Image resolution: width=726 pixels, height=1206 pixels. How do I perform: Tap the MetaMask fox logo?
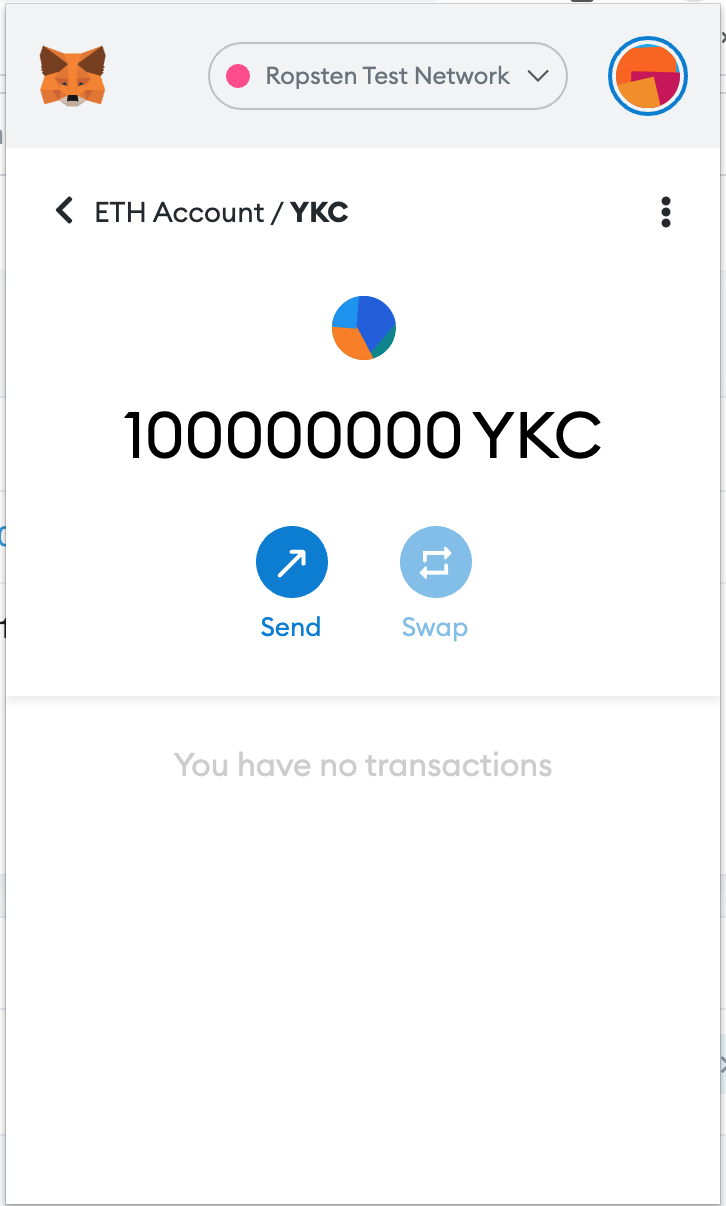pyautogui.click(x=73, y=76)
